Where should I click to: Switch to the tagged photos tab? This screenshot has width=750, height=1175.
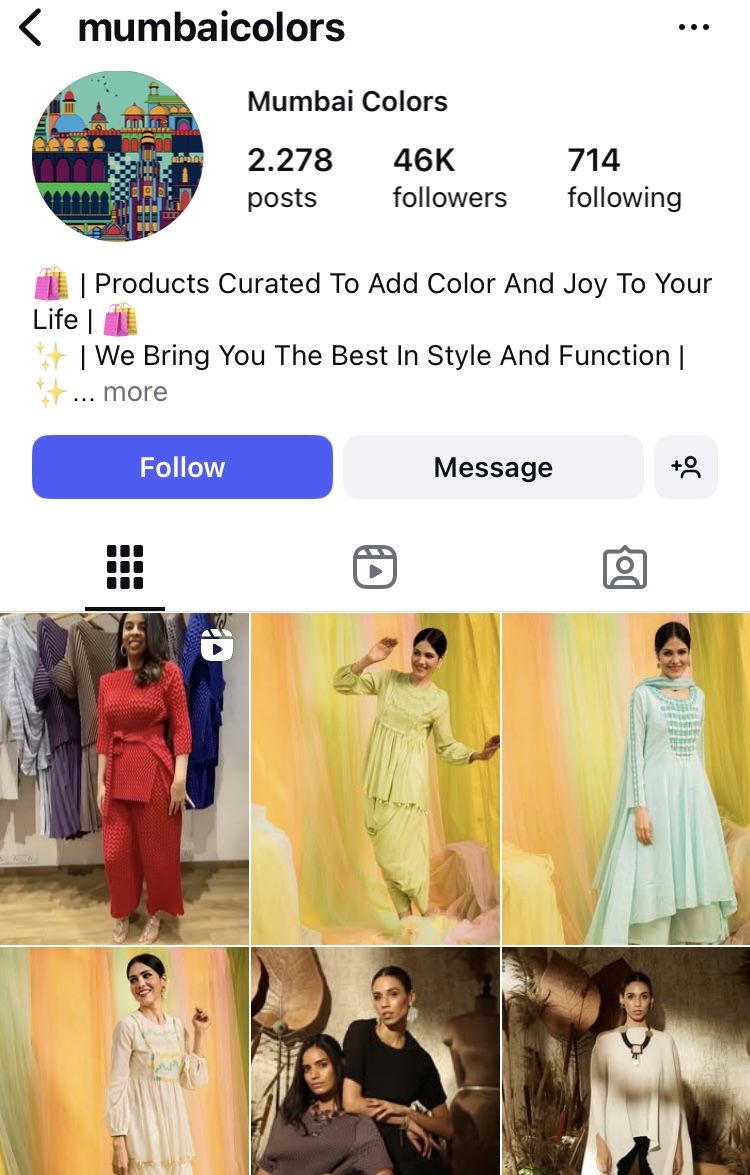pyautogui.click(x=625, y=567)
